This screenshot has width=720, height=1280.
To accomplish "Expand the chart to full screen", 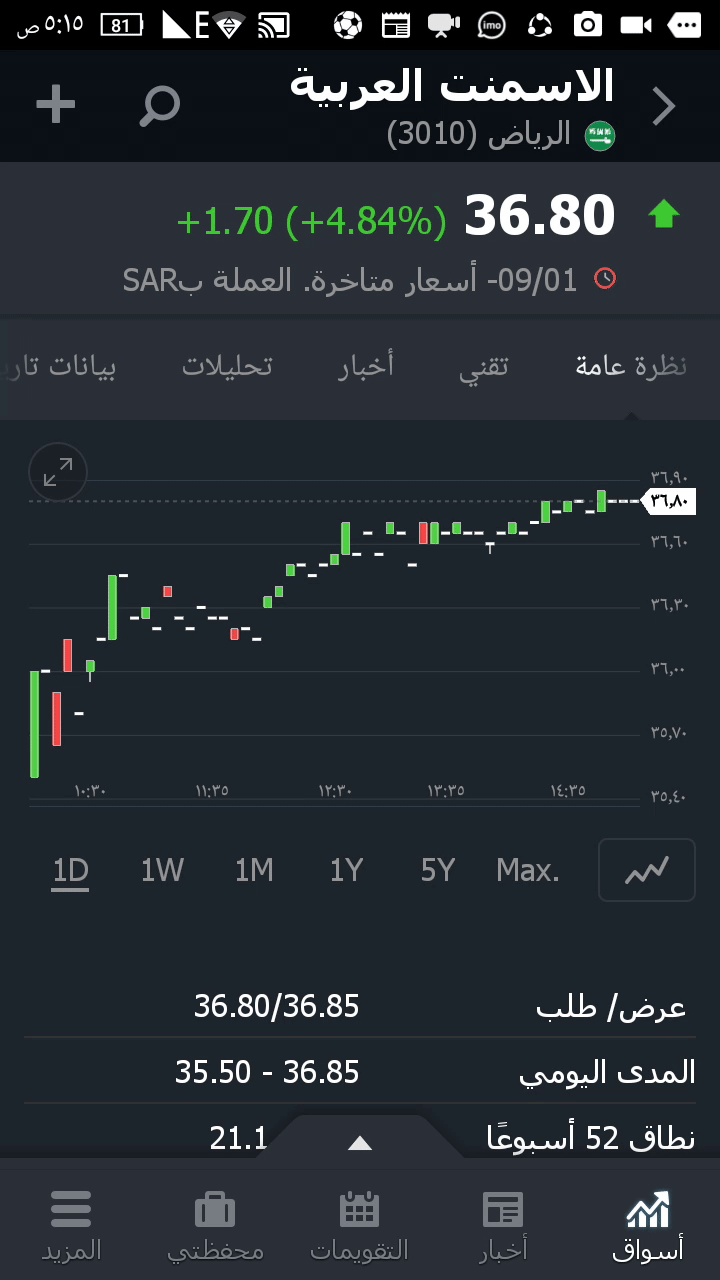I will pyautogui.click(x=58, y=471).
